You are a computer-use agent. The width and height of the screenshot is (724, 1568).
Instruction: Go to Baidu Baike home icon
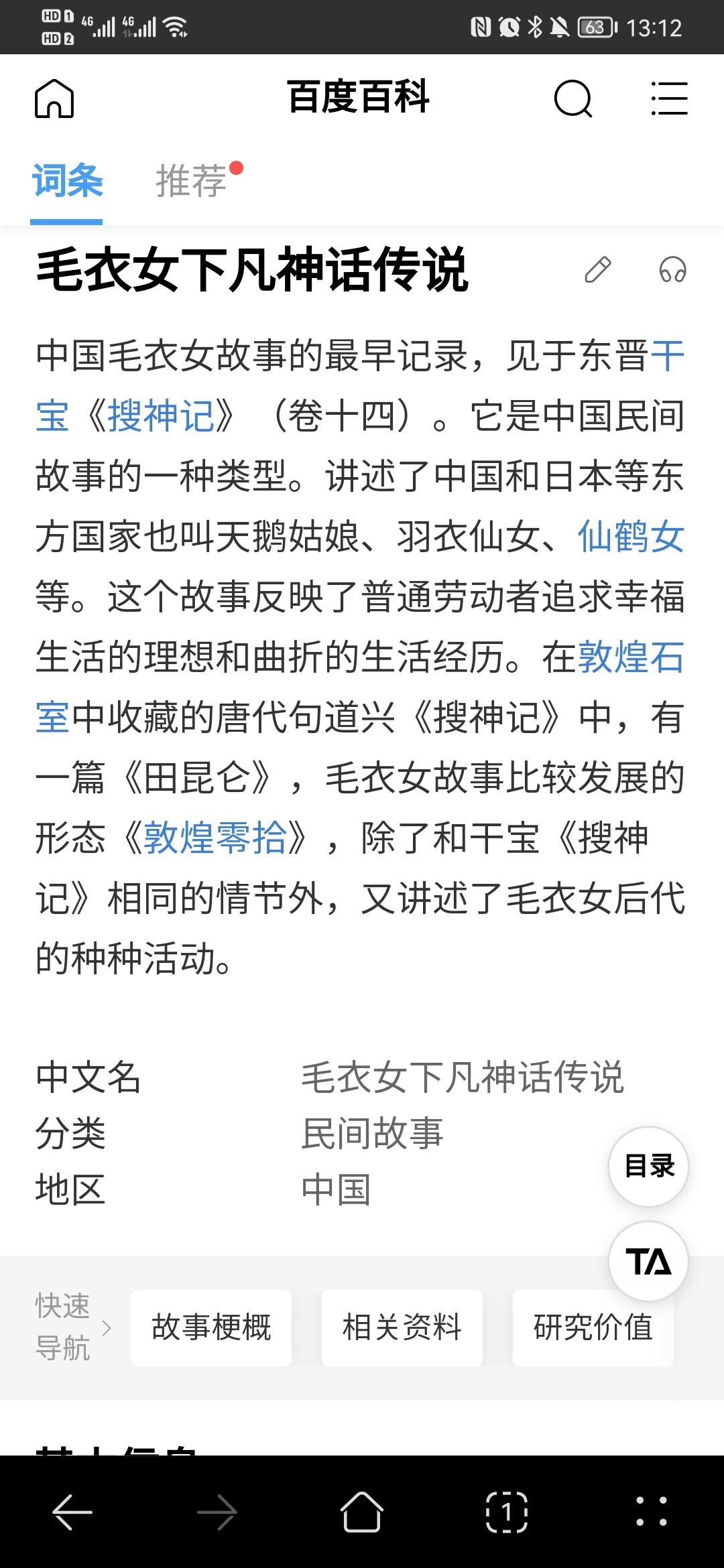(x=54, y=99)
